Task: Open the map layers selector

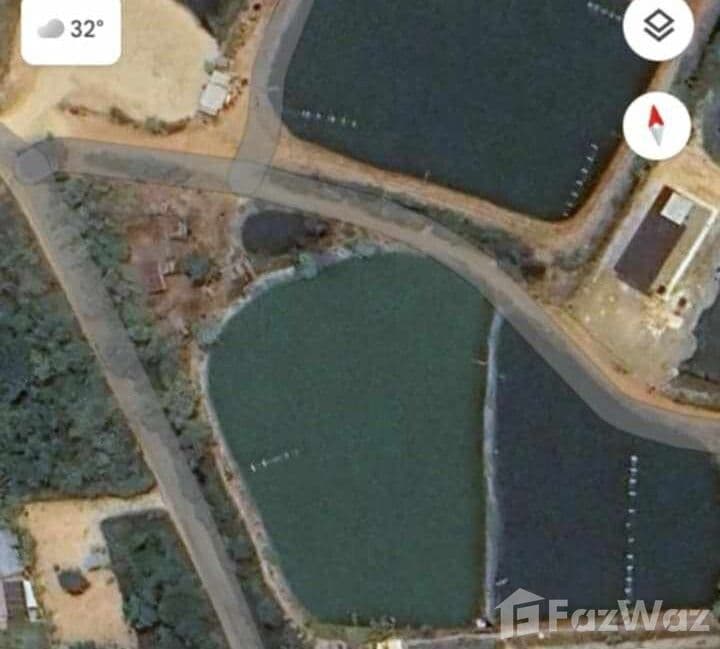Action: (657, 27)
